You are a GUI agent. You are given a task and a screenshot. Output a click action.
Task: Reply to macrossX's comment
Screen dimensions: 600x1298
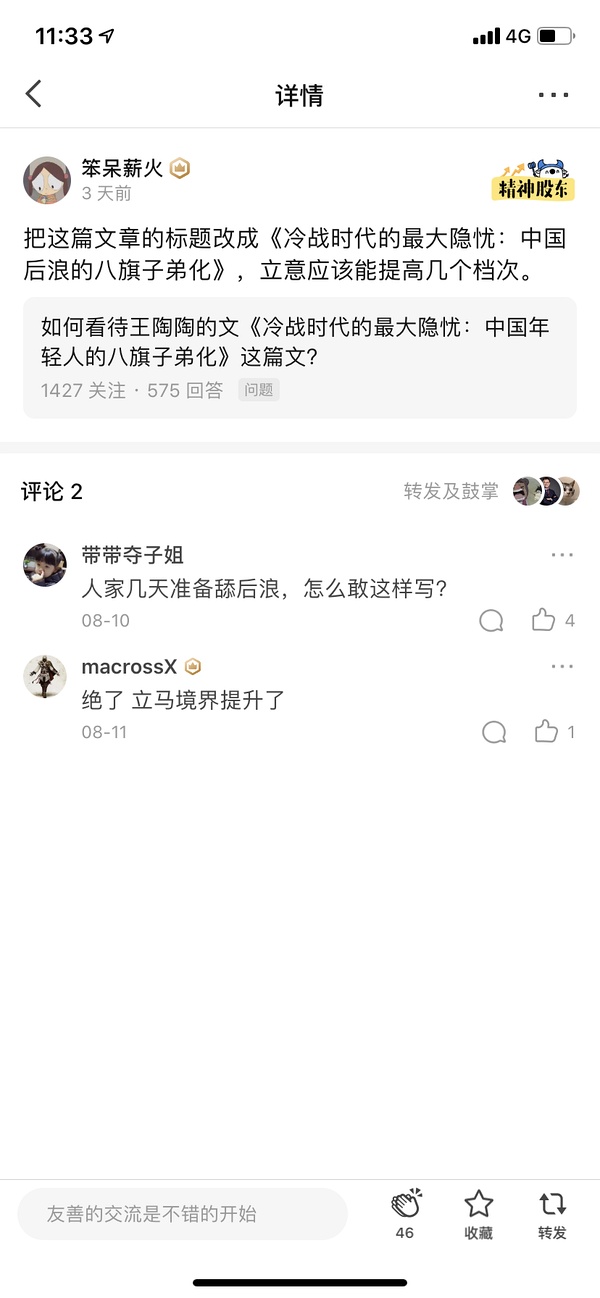[x=494, y=732]
